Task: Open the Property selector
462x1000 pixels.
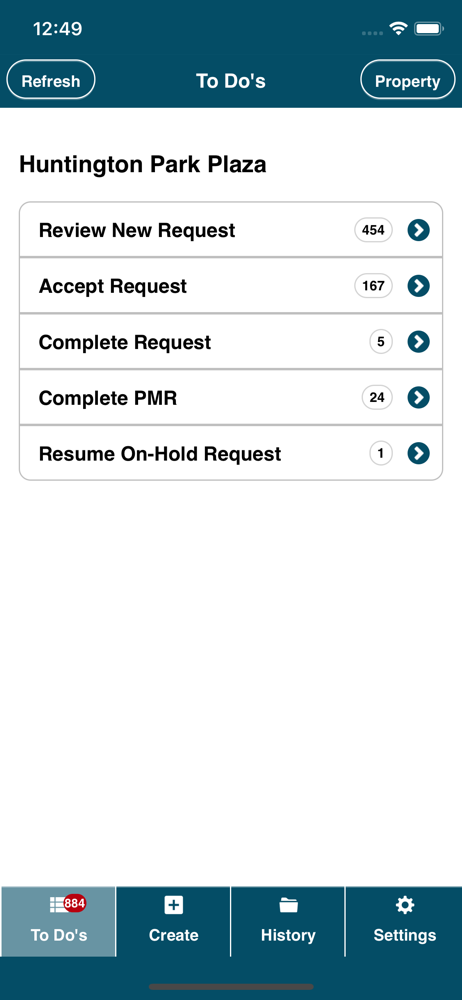Action: pos(408,80)
